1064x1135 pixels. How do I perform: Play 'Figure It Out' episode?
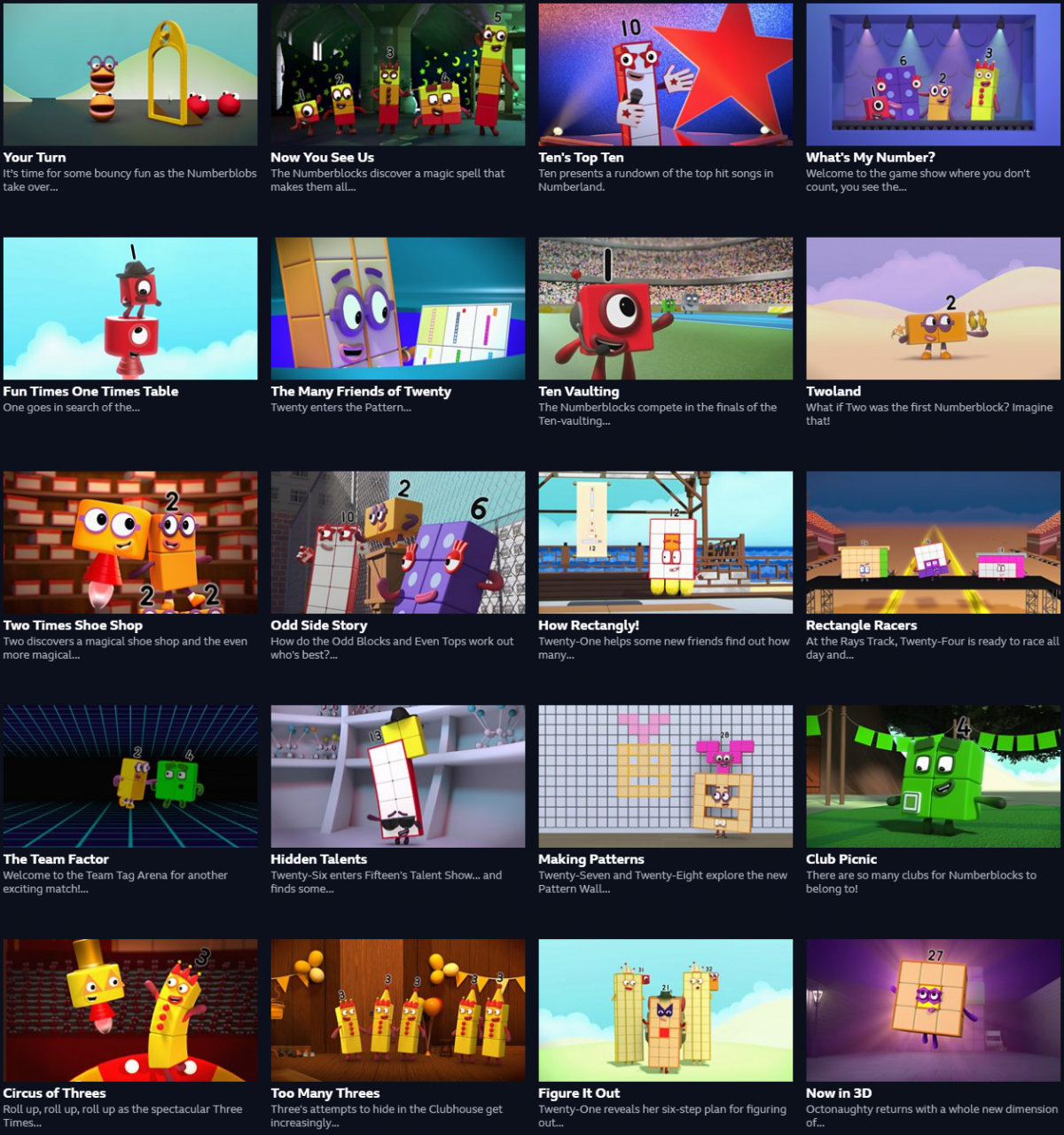pyautogui.click(x=665, y=1011)
